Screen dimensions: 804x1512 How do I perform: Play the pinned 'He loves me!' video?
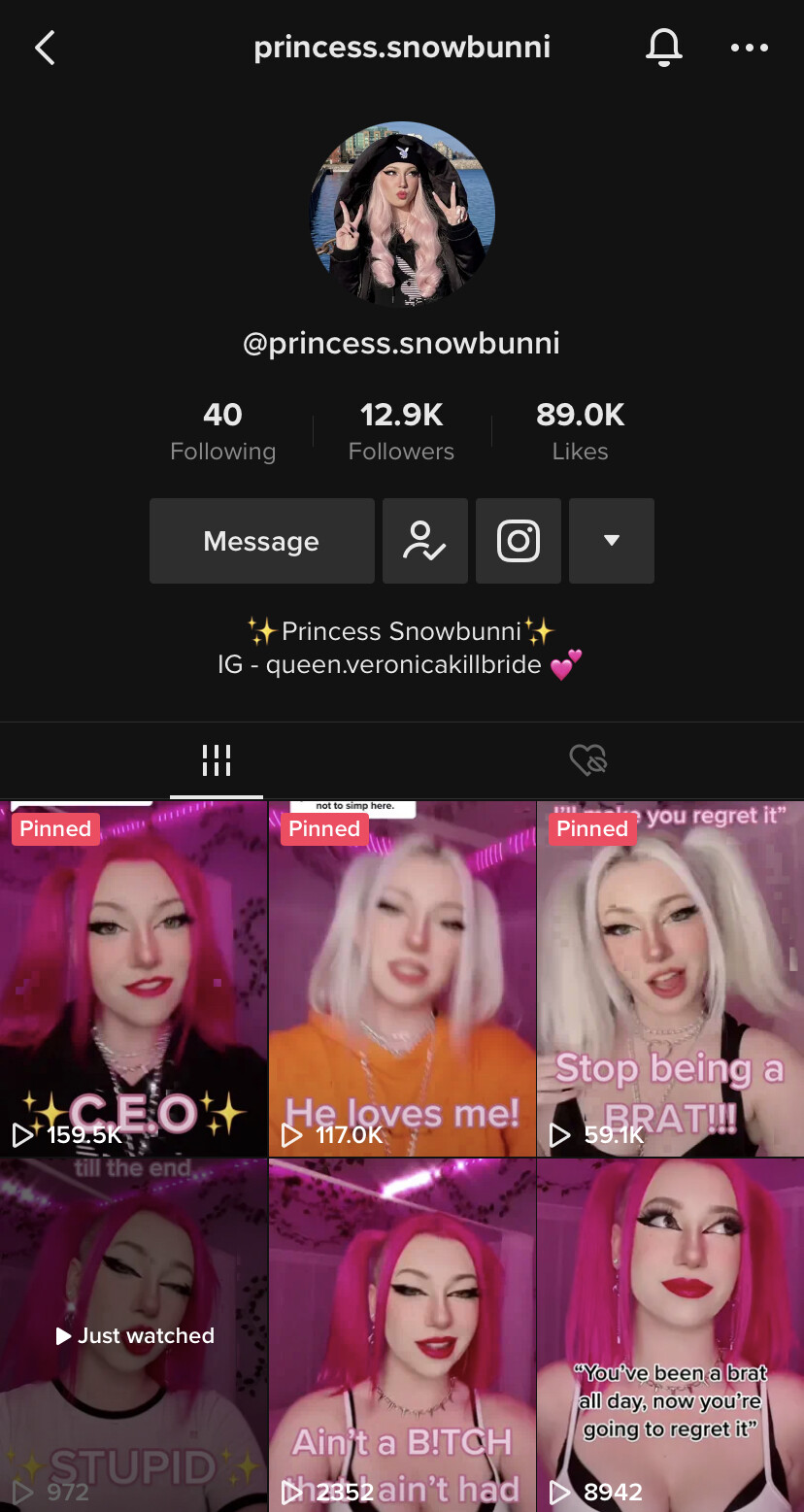(x=402, y=978)
